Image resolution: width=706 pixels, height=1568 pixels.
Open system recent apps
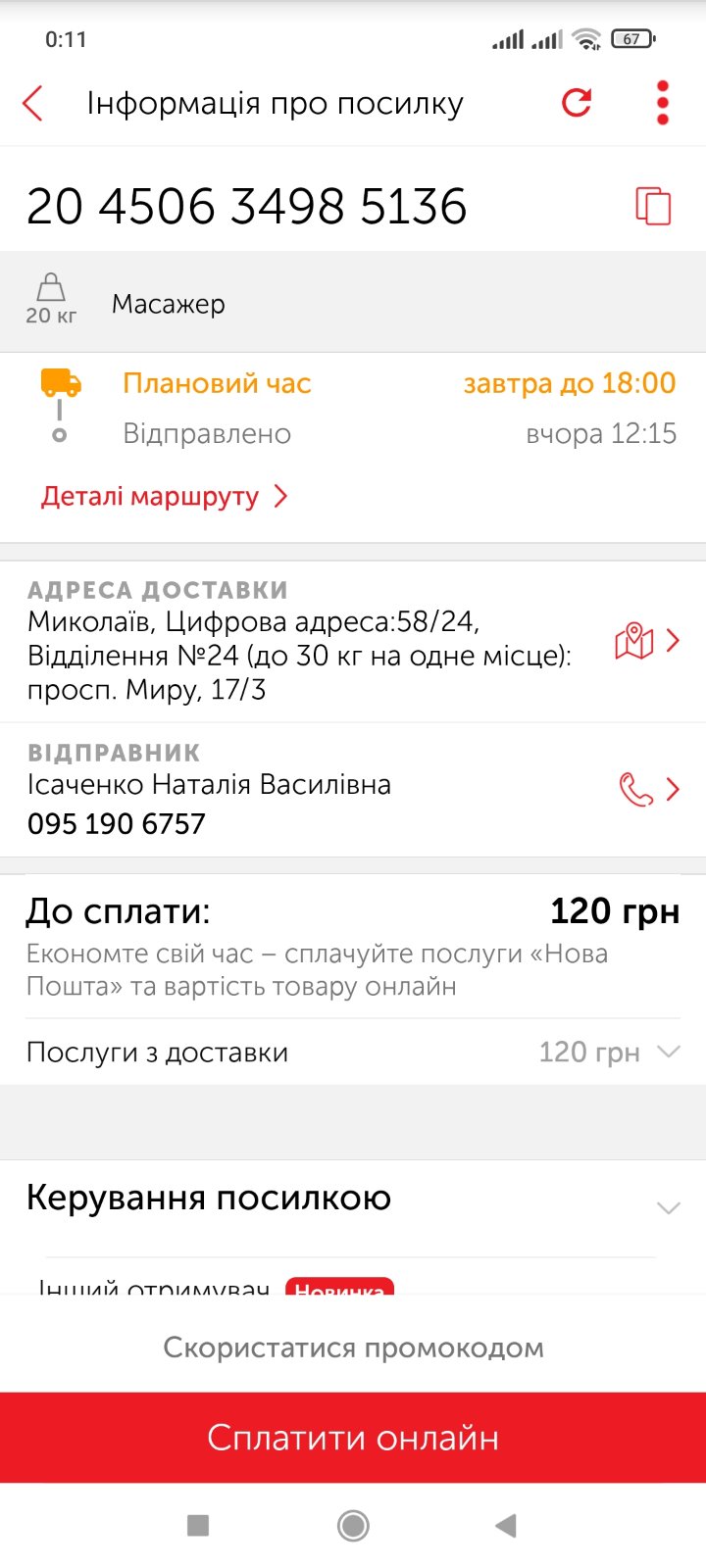(x=198, y=1525)
